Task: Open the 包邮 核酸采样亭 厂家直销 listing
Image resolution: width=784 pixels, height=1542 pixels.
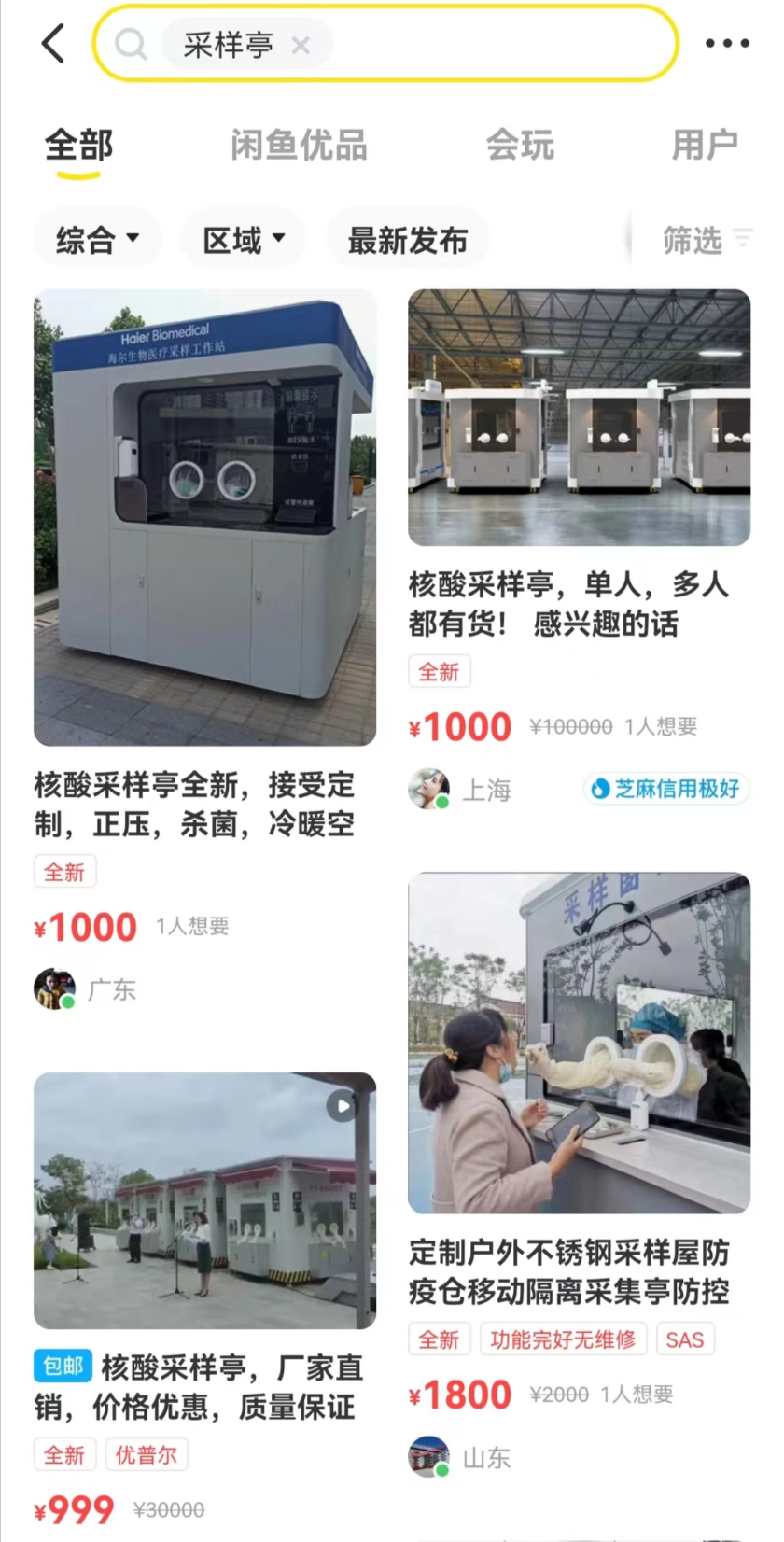Action: [204, 1200]
